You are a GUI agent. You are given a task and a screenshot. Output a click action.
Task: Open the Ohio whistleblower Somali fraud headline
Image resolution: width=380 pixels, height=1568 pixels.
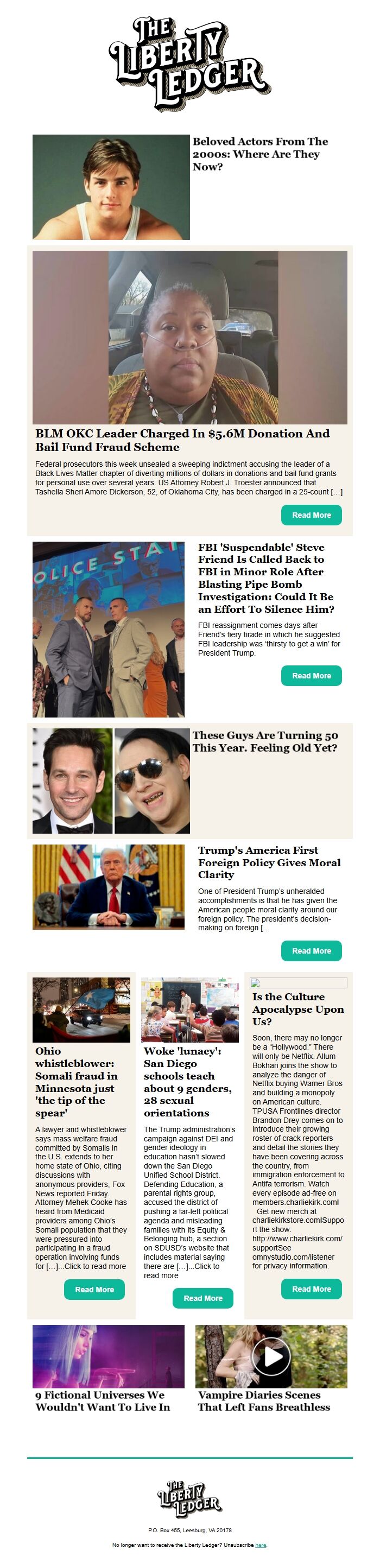click(76, 1082)
